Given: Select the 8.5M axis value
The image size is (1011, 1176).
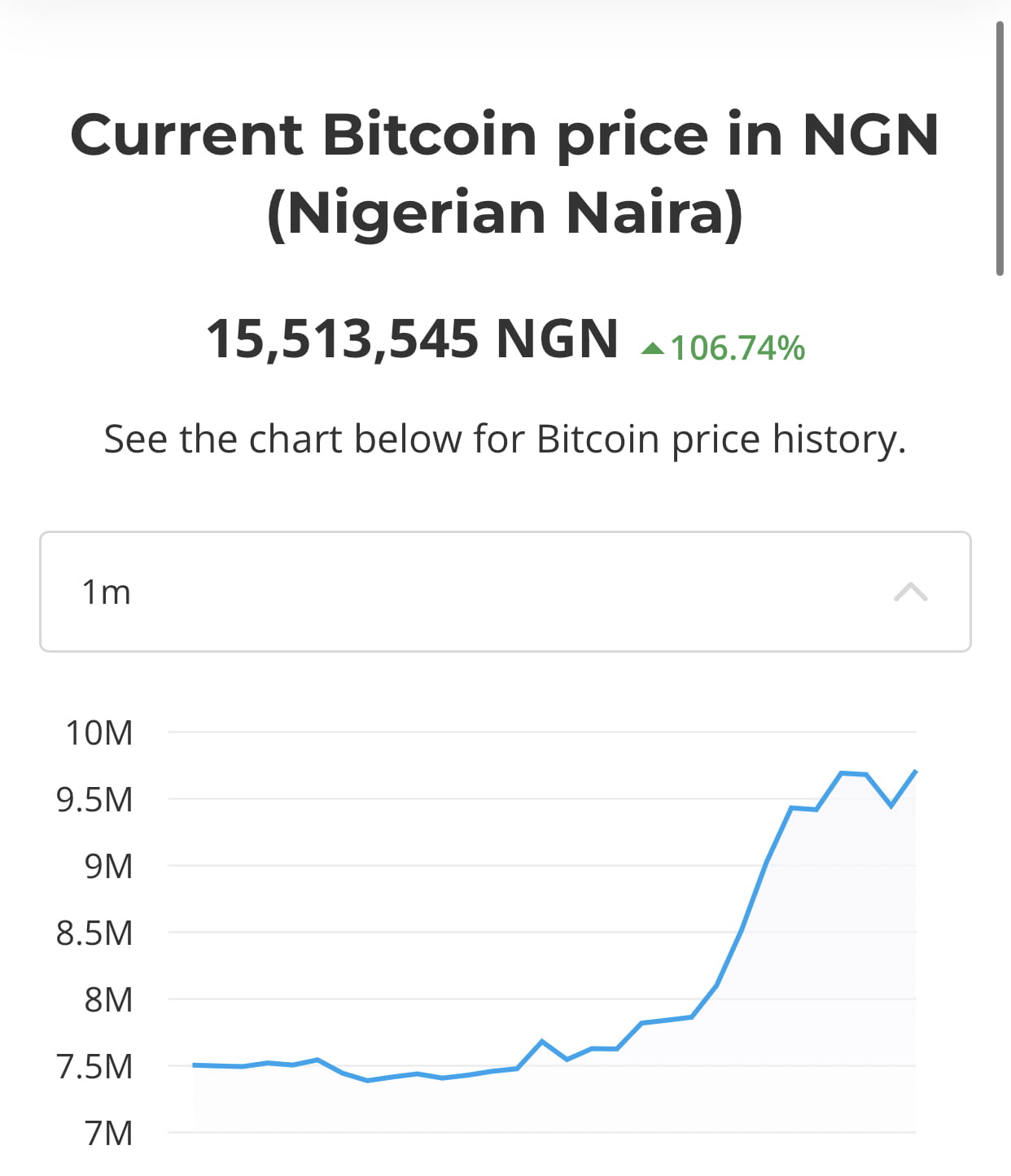Looking at the screenshot, I should pyautogui.click(x=93, y=933).
